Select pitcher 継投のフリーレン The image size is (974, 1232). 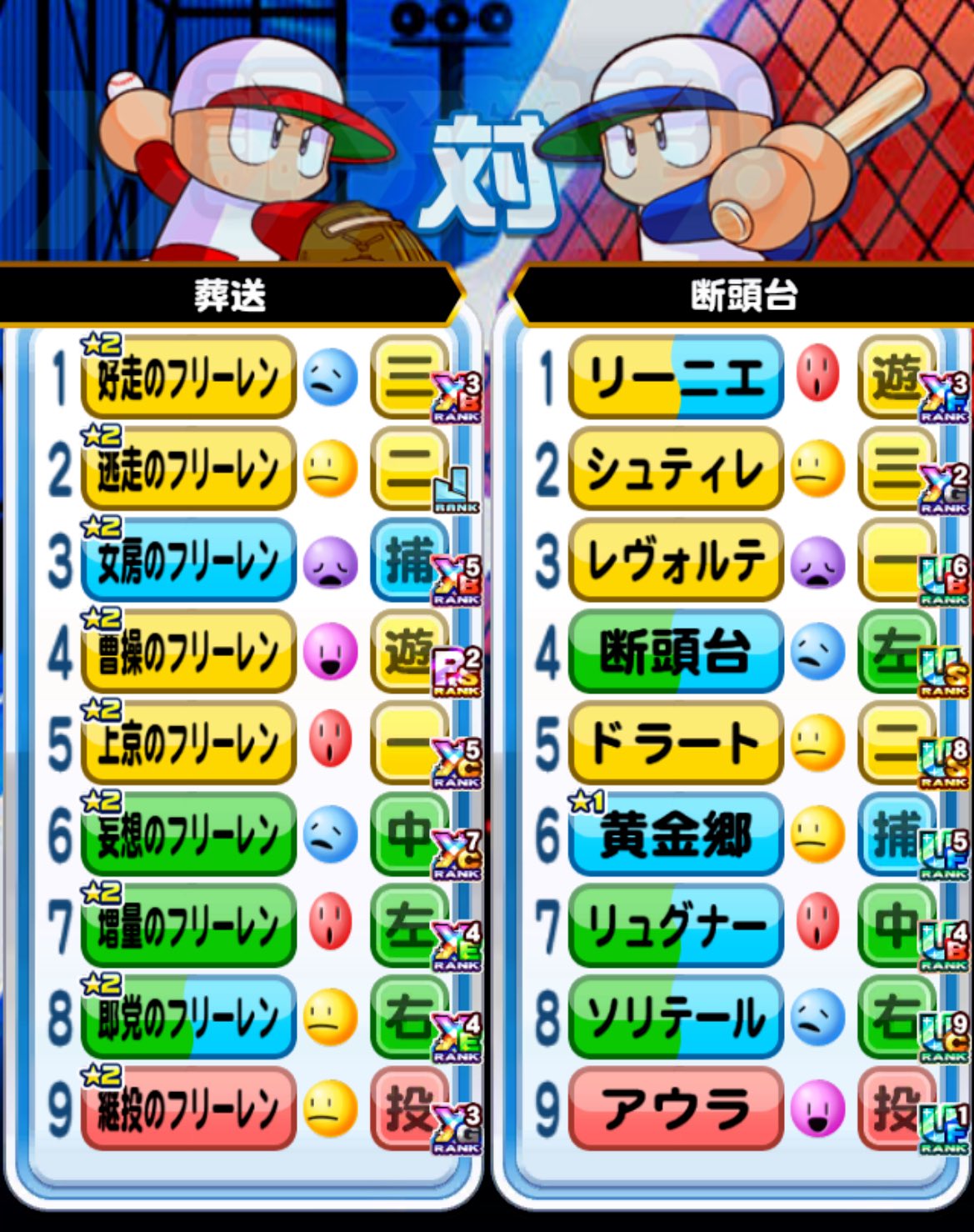pyautogui.click(x=188, y=1109)
